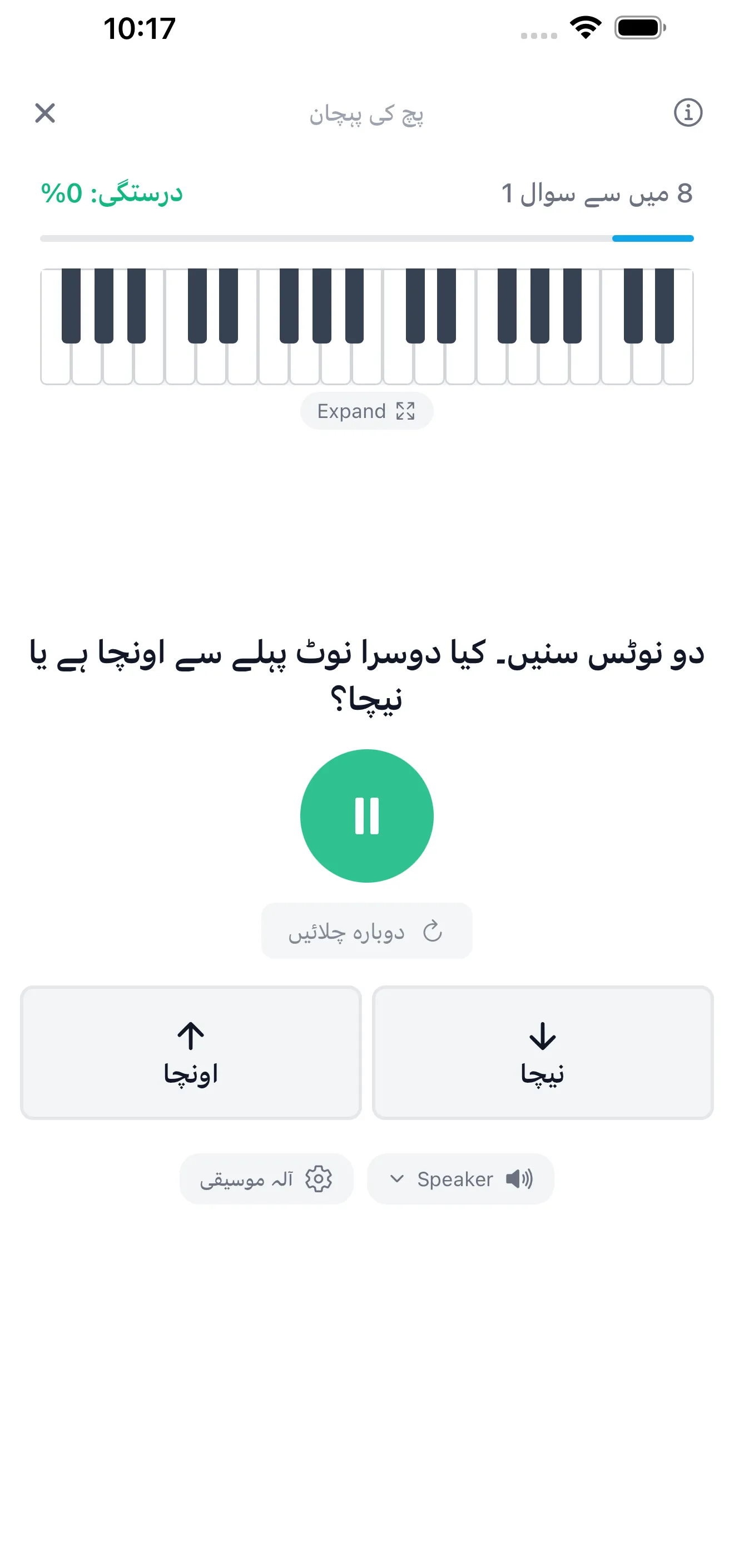734x1568 pixels.
Task: Expand the audio output options via the chevron
Action: point(397,1178)
